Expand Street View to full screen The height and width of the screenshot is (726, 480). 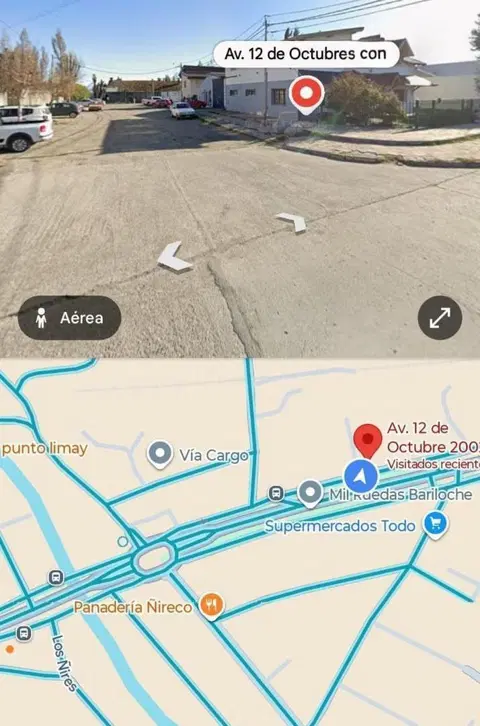[440, 318]
